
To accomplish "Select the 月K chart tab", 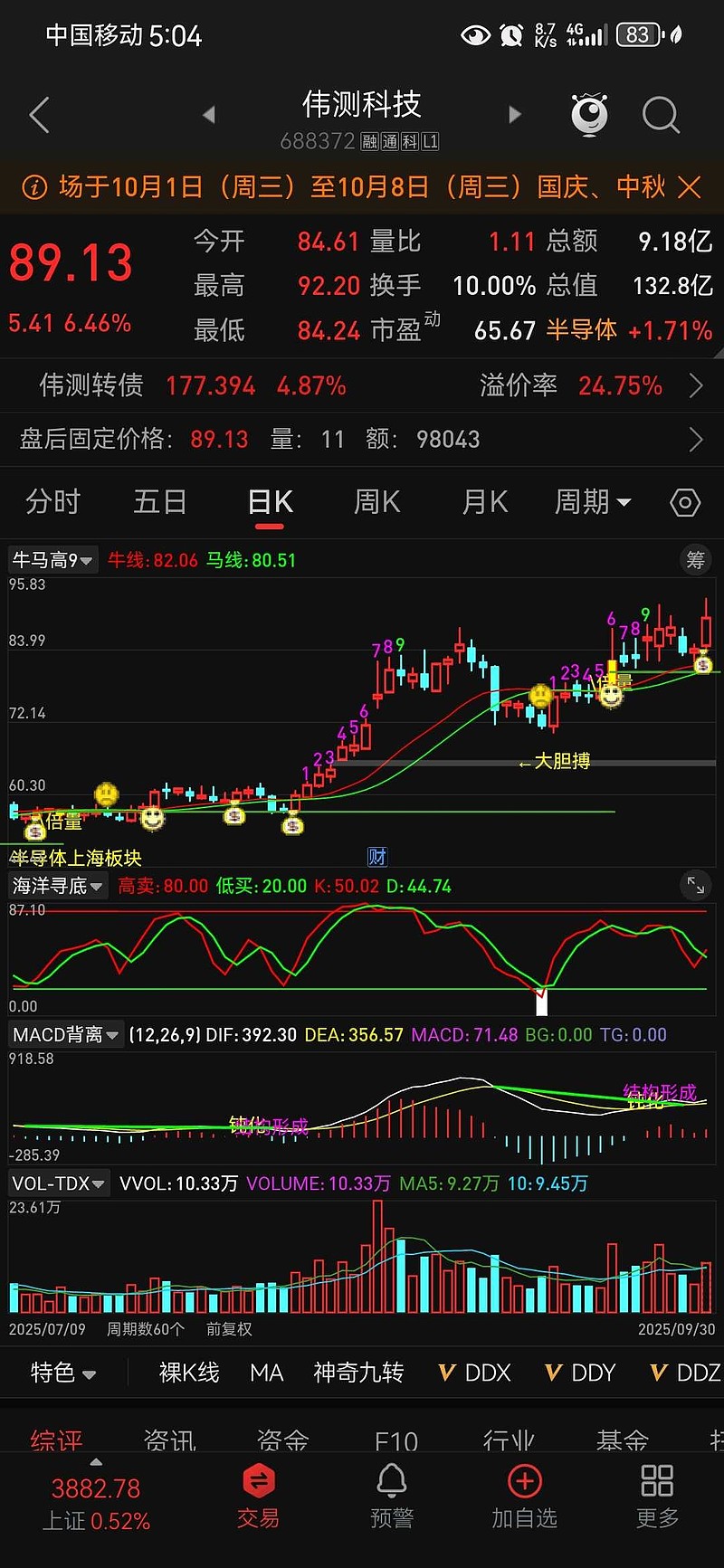I will pos(485,501).
